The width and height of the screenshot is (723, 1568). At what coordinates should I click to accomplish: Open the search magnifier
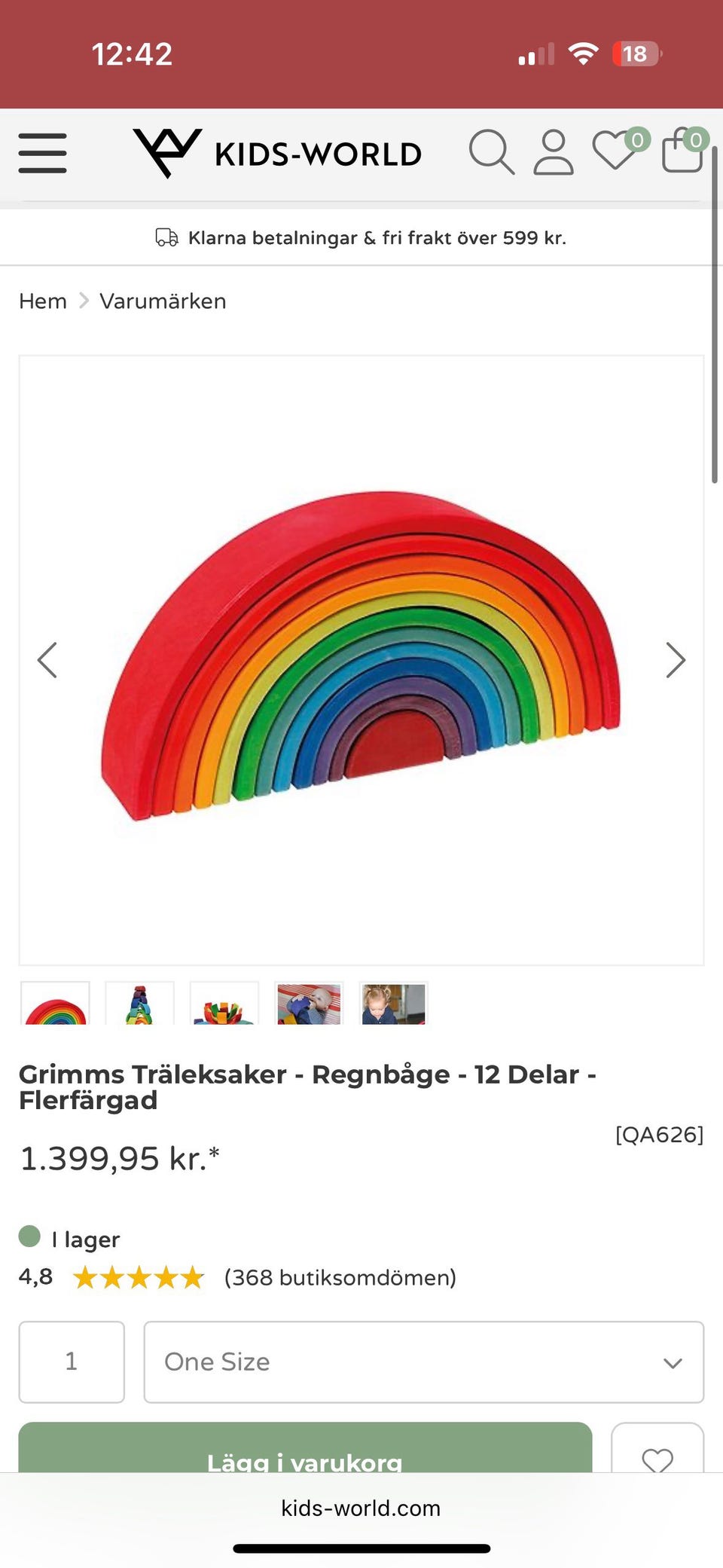click(492, 152)
